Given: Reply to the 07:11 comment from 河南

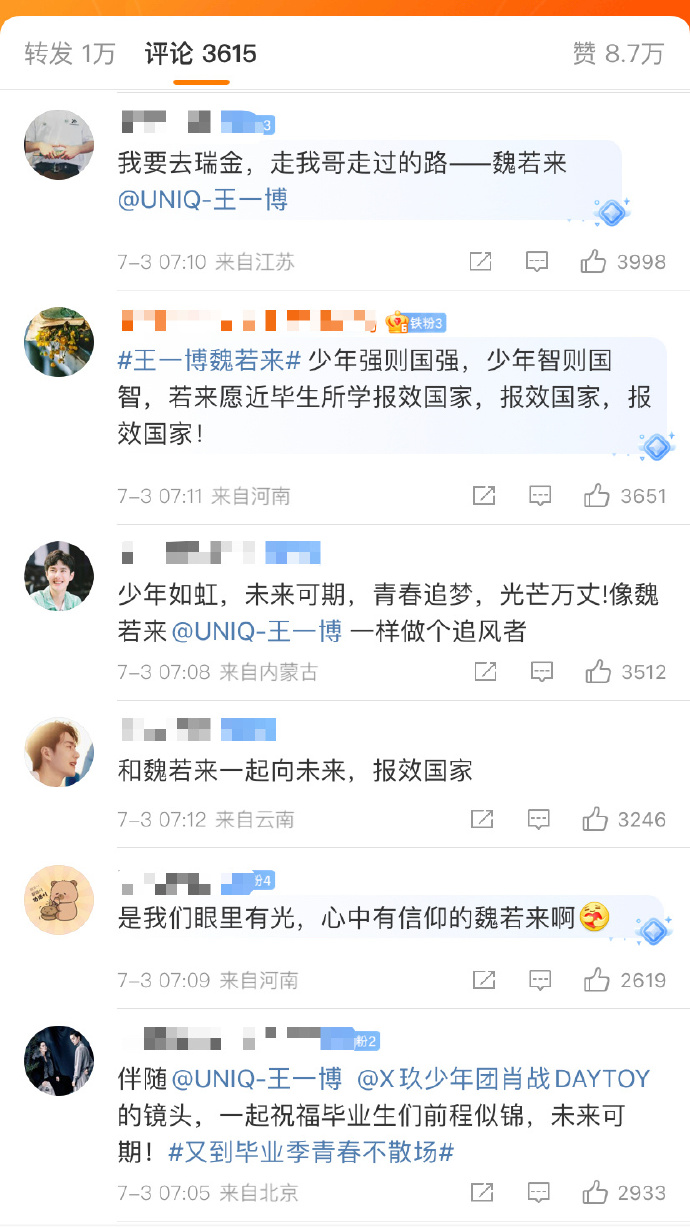Looking at the screenshot, I should pyautogui.click(x=540, y=495).
